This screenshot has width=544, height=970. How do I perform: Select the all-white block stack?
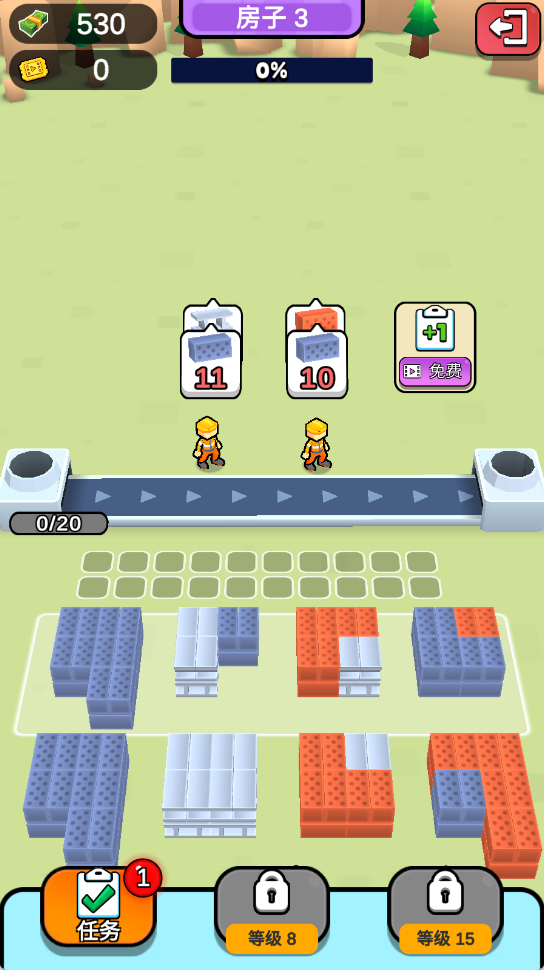(x=210, y=785)
